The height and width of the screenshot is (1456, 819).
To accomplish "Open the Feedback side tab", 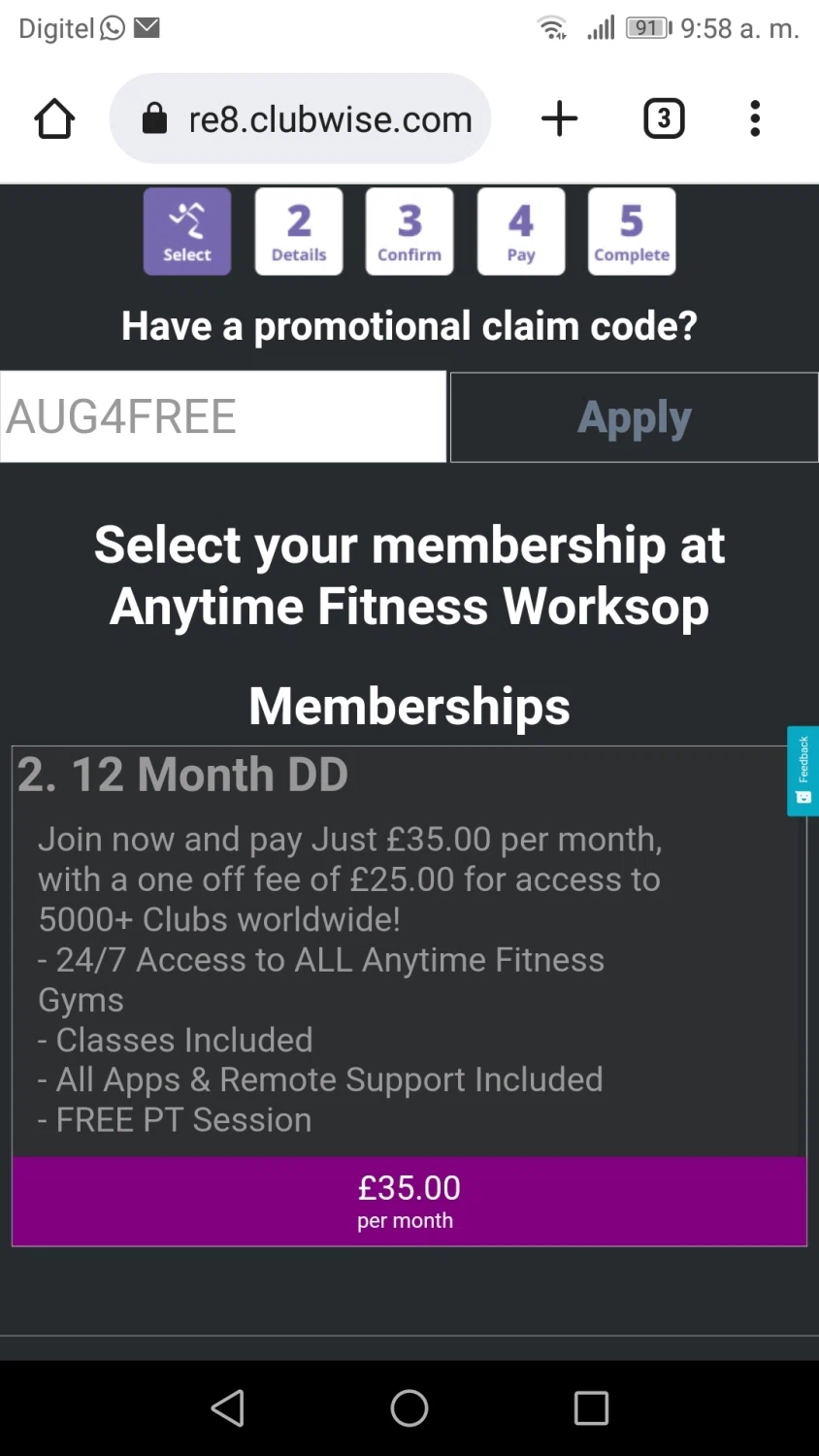I will pos(803,771).
